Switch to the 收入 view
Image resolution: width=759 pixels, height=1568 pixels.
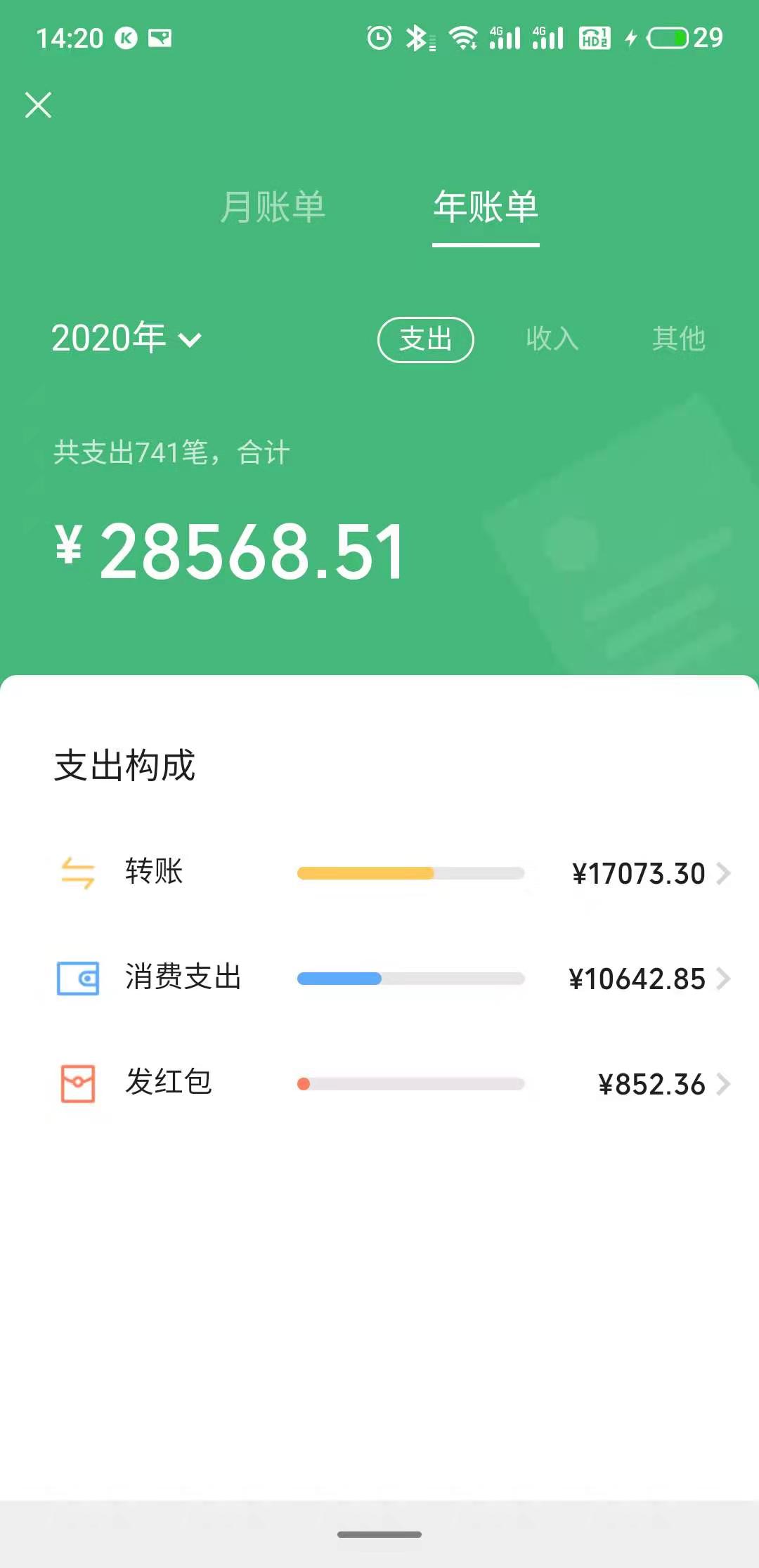tap(552, 339)
